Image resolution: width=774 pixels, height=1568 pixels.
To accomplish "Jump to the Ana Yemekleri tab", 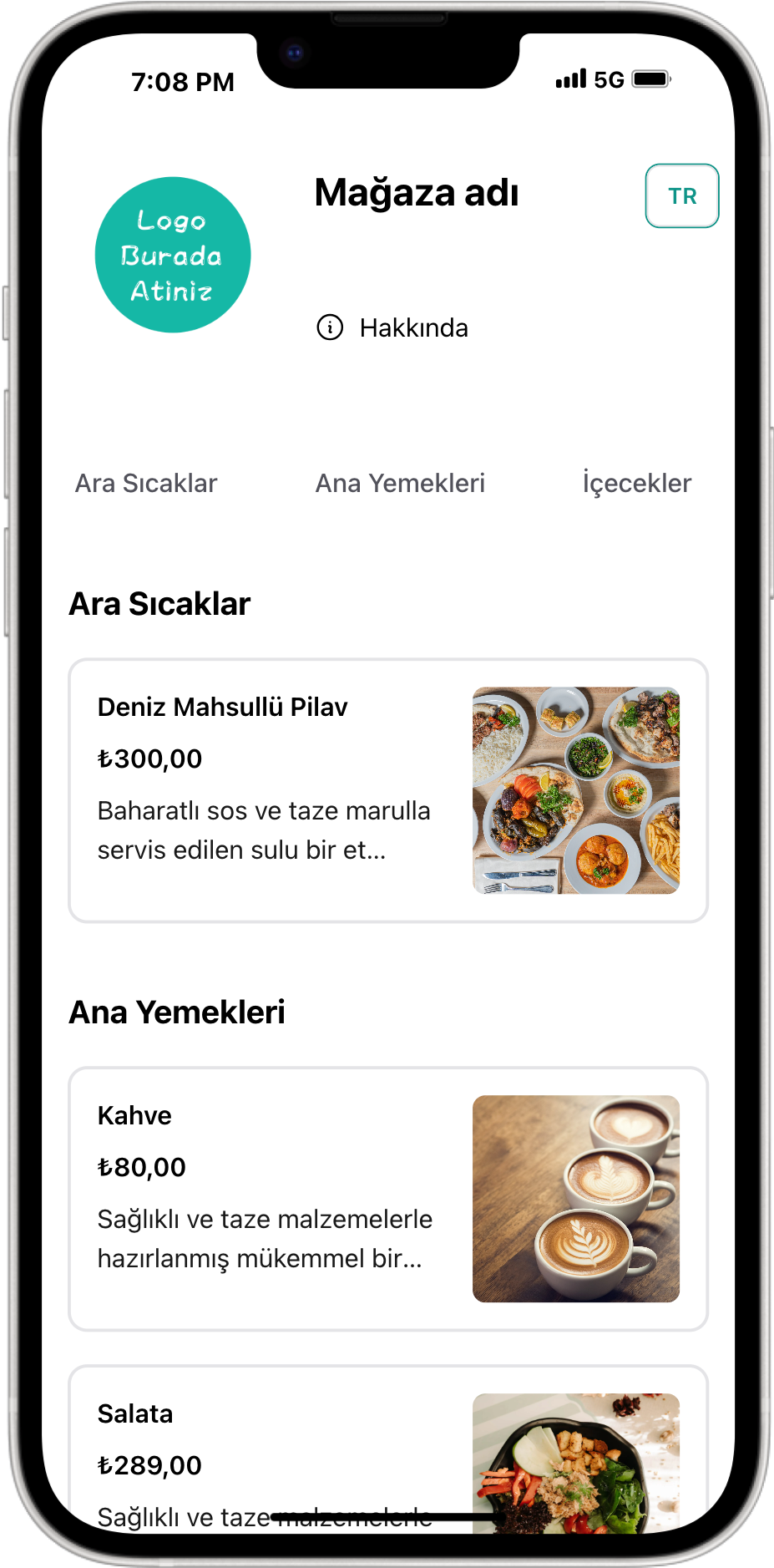I will pyautogui.click(x=400, y=483).
